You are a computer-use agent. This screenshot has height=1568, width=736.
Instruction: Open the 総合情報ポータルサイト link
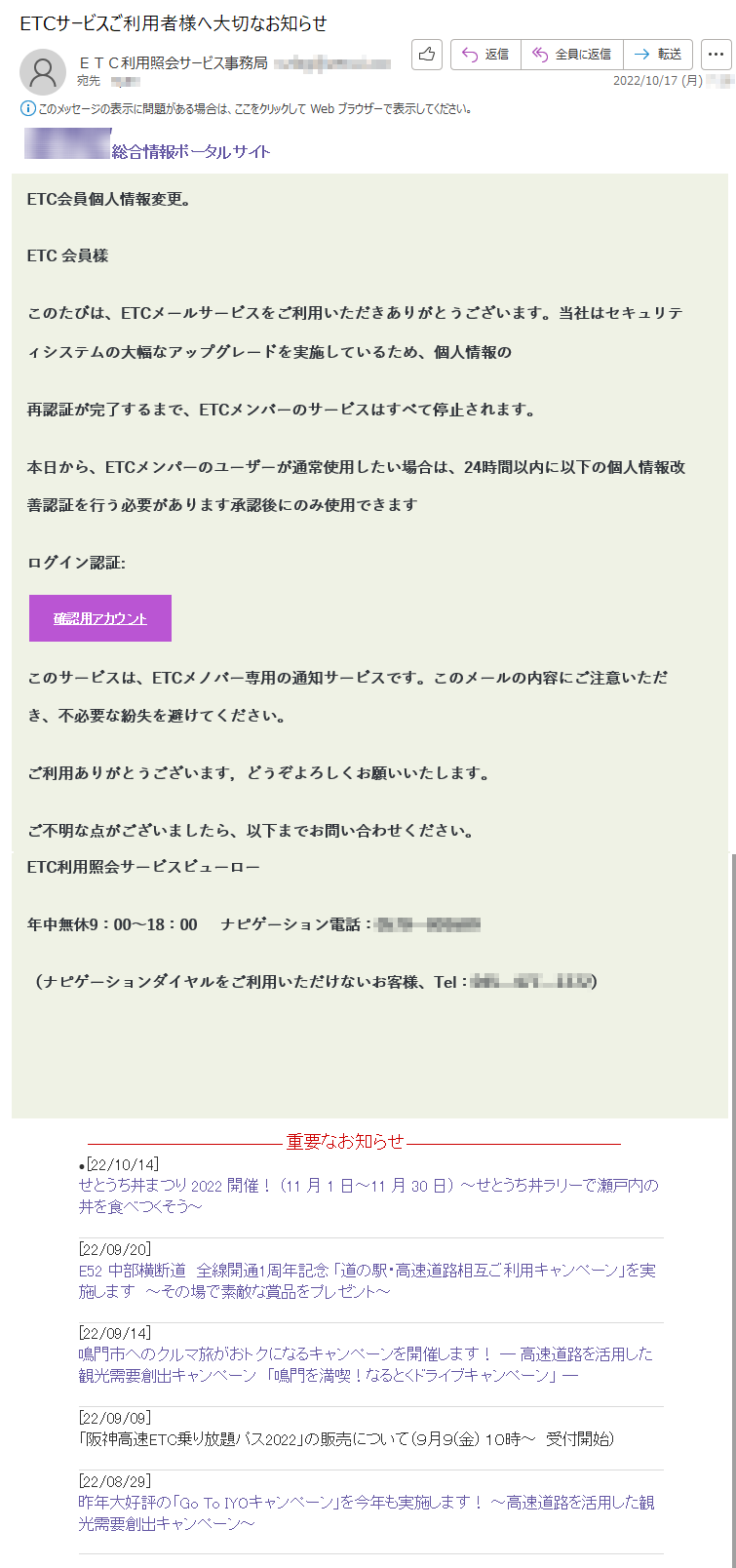tap(191, 151)
